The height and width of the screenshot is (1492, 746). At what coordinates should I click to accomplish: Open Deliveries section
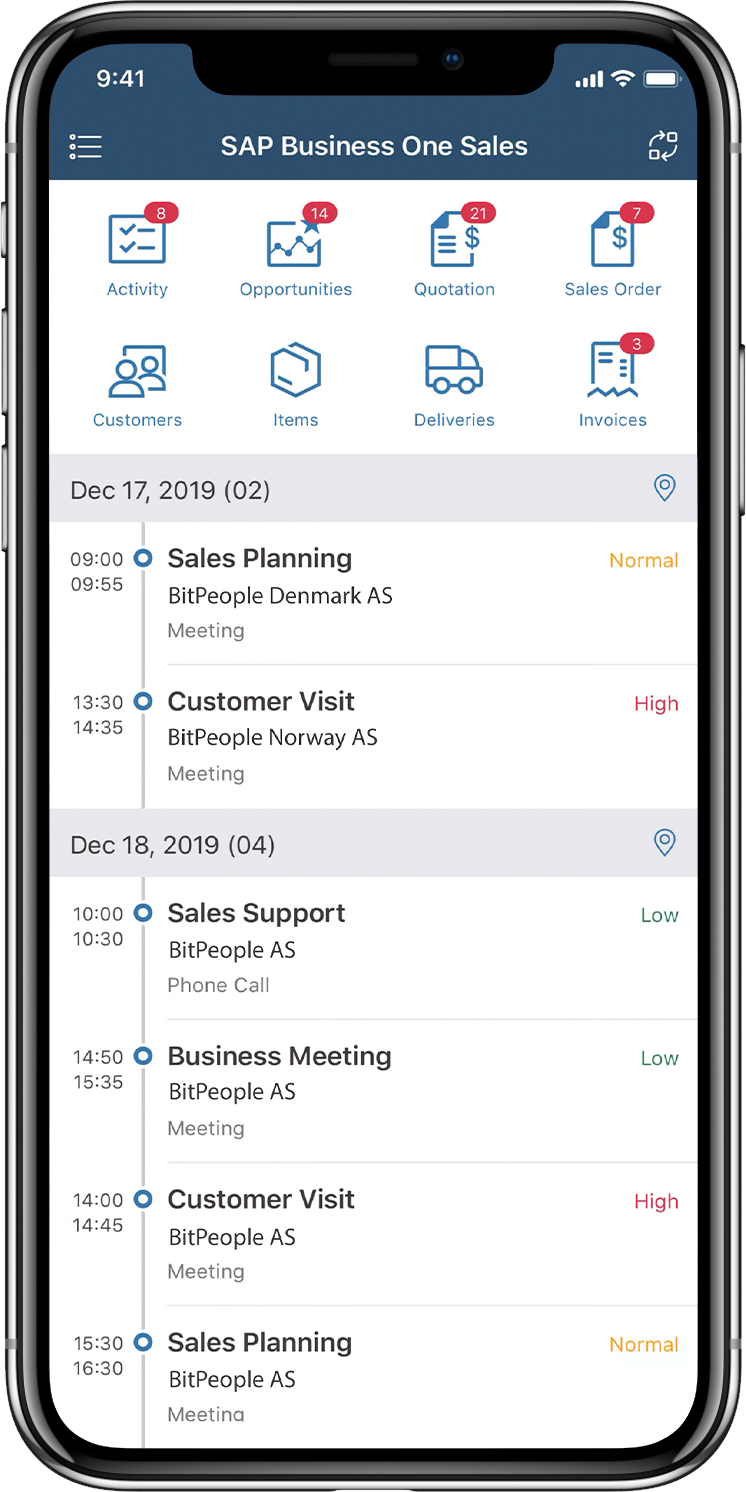[455, 385]
